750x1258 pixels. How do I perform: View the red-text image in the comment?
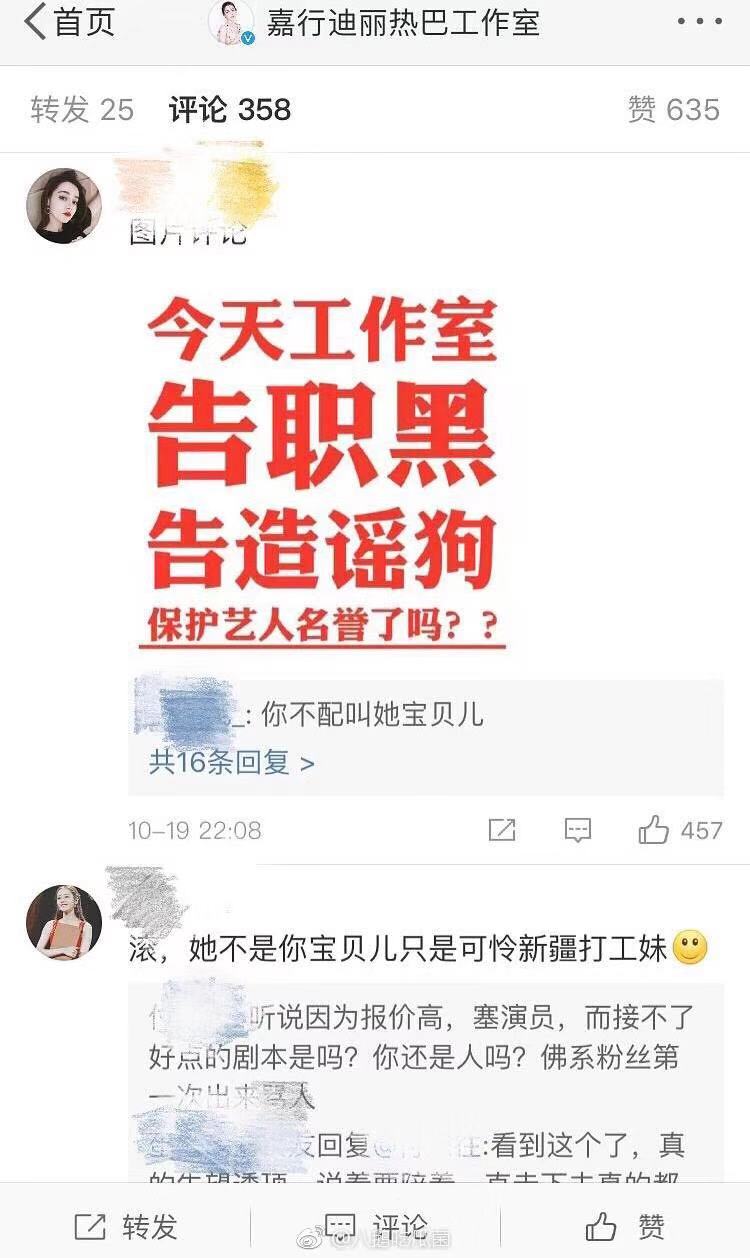pos(322,472)
